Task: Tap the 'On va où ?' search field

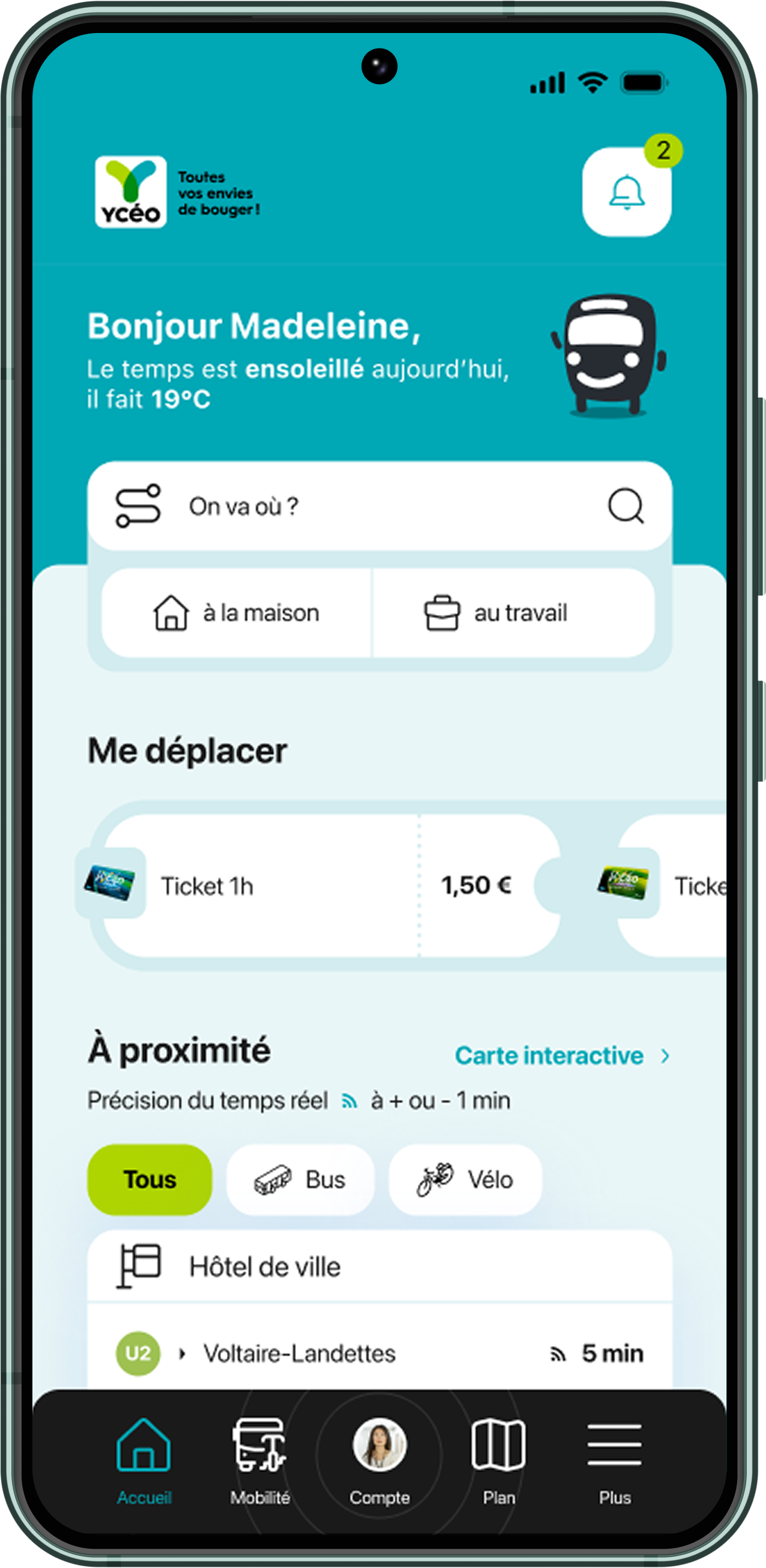Action: tap(378, 506)
